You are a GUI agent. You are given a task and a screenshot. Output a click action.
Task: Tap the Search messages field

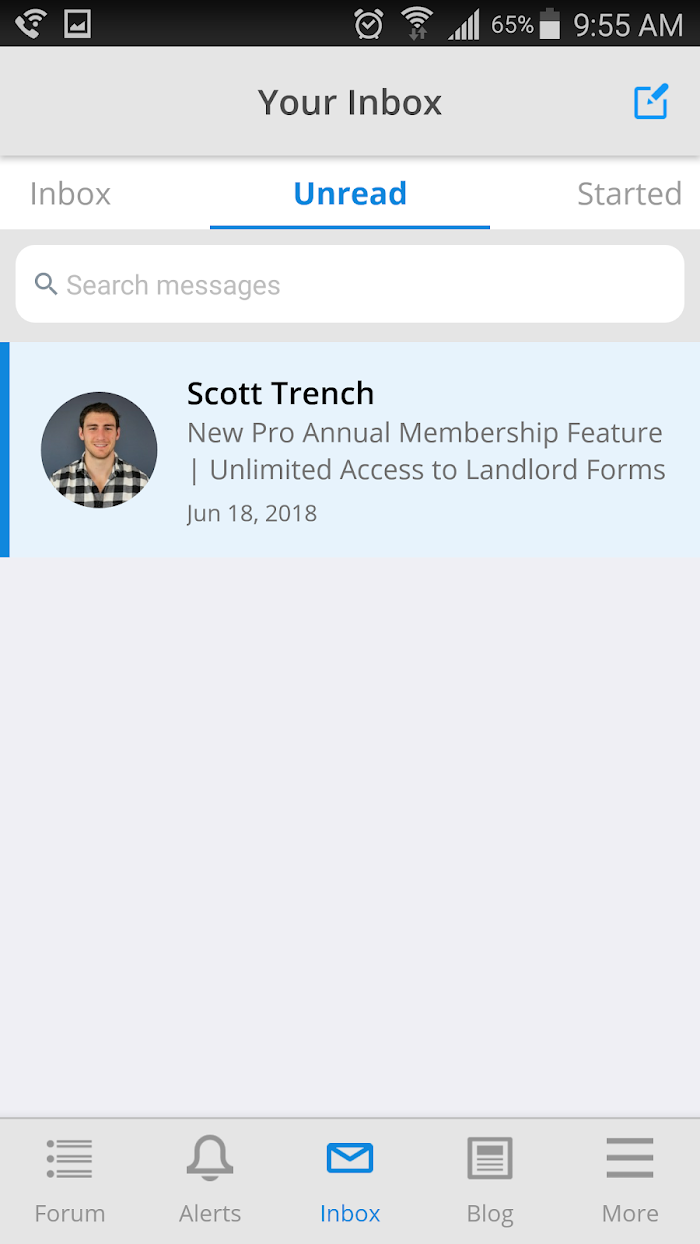350,285
